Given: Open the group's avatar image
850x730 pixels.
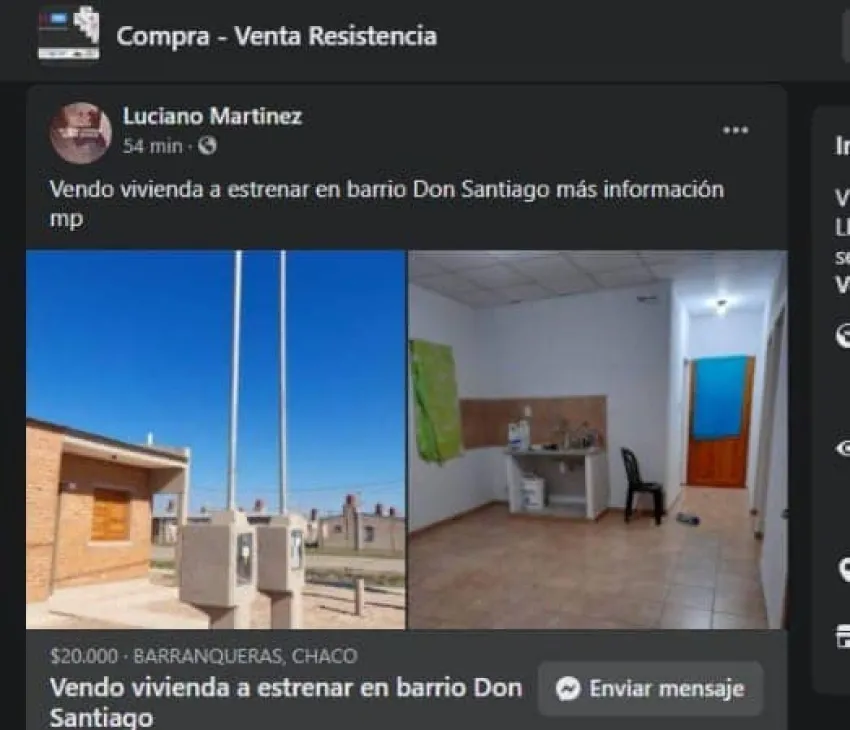Looking at the screenshot, I should 68,34.
